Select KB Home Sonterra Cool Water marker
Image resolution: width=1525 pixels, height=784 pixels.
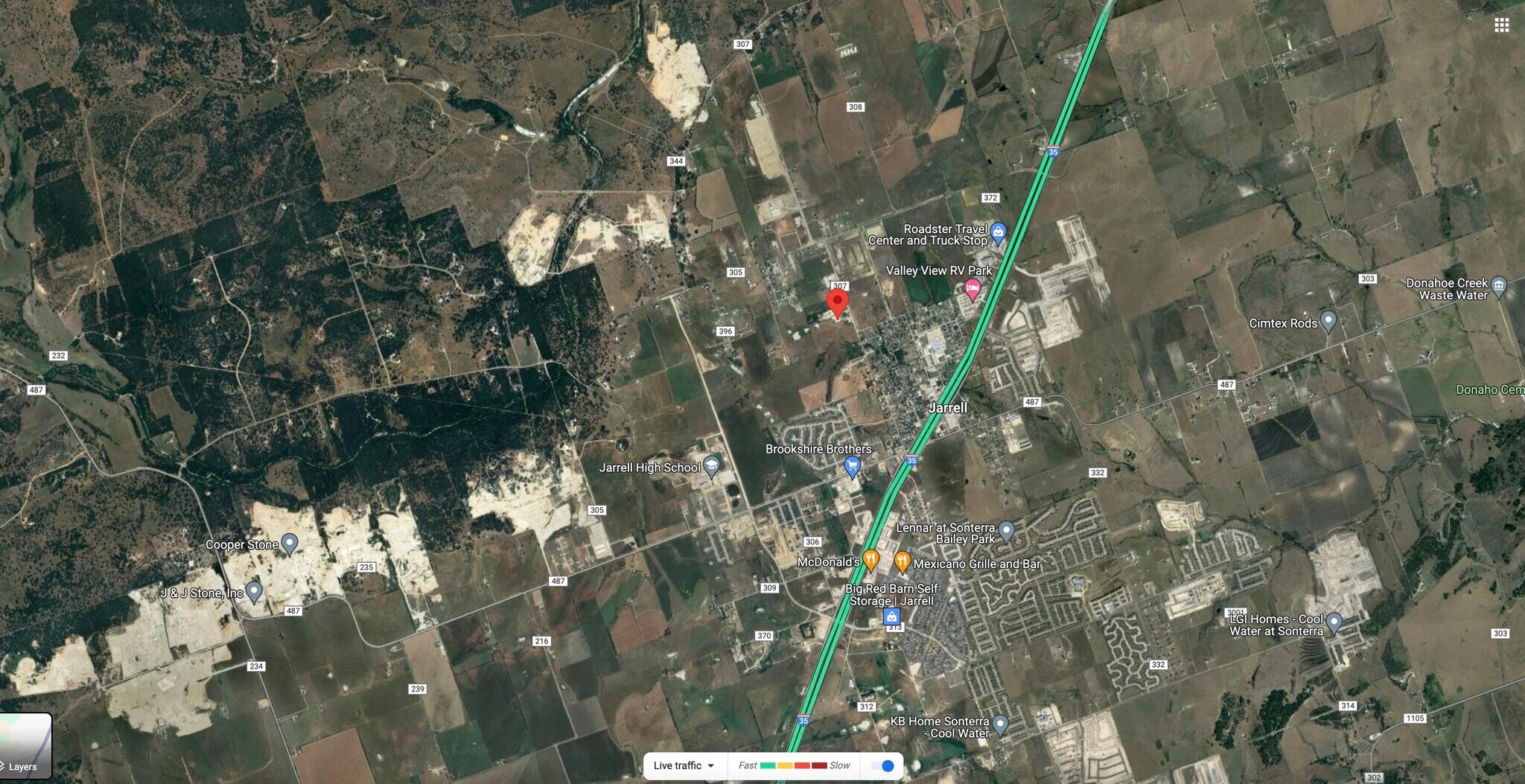click(1000, 724)
